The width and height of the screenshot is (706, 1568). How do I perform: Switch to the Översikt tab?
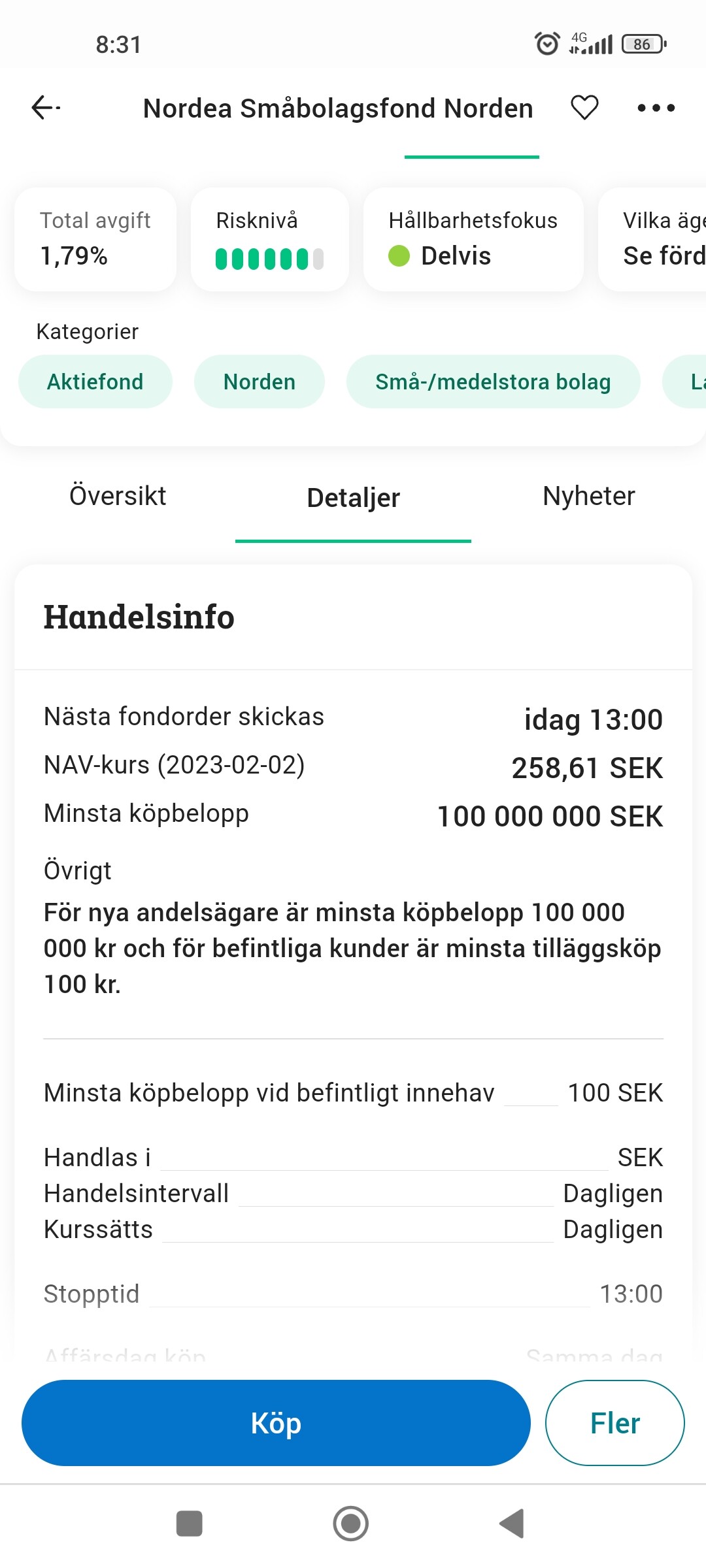(118, 497)
